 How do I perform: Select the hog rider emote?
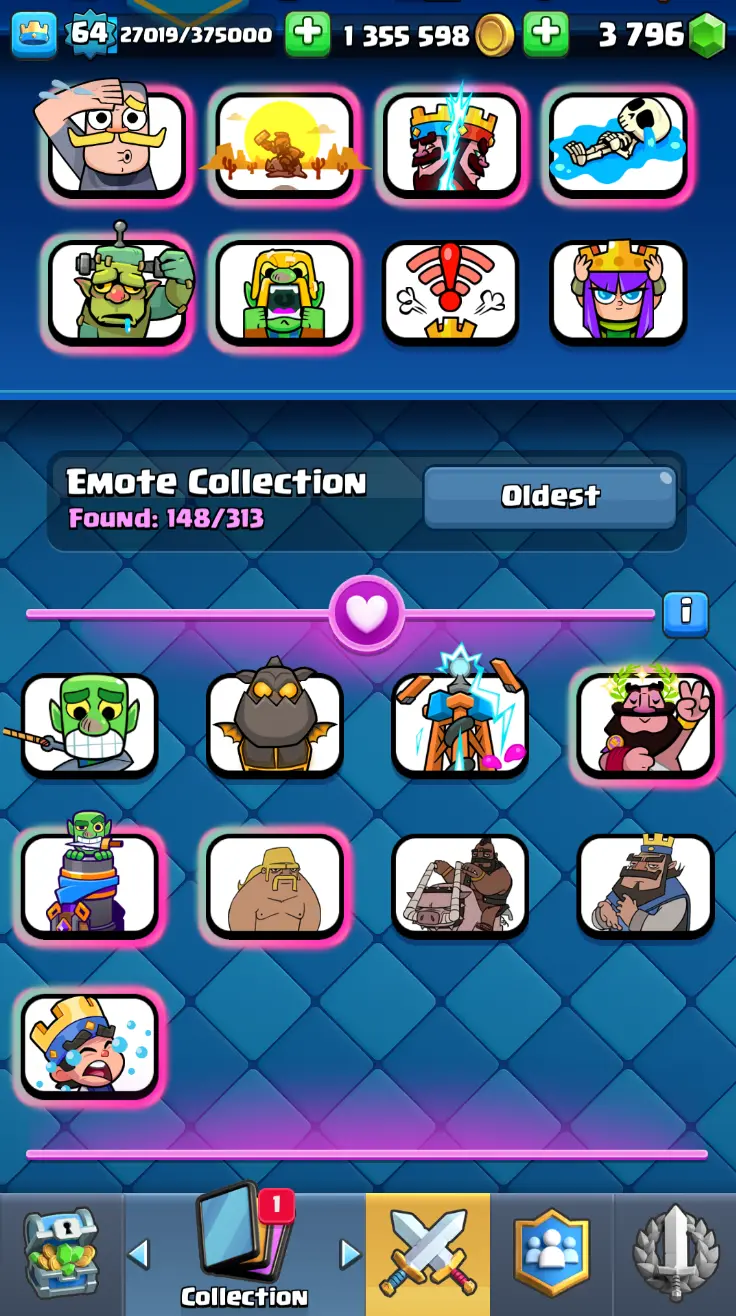click(x=460, y=885)
